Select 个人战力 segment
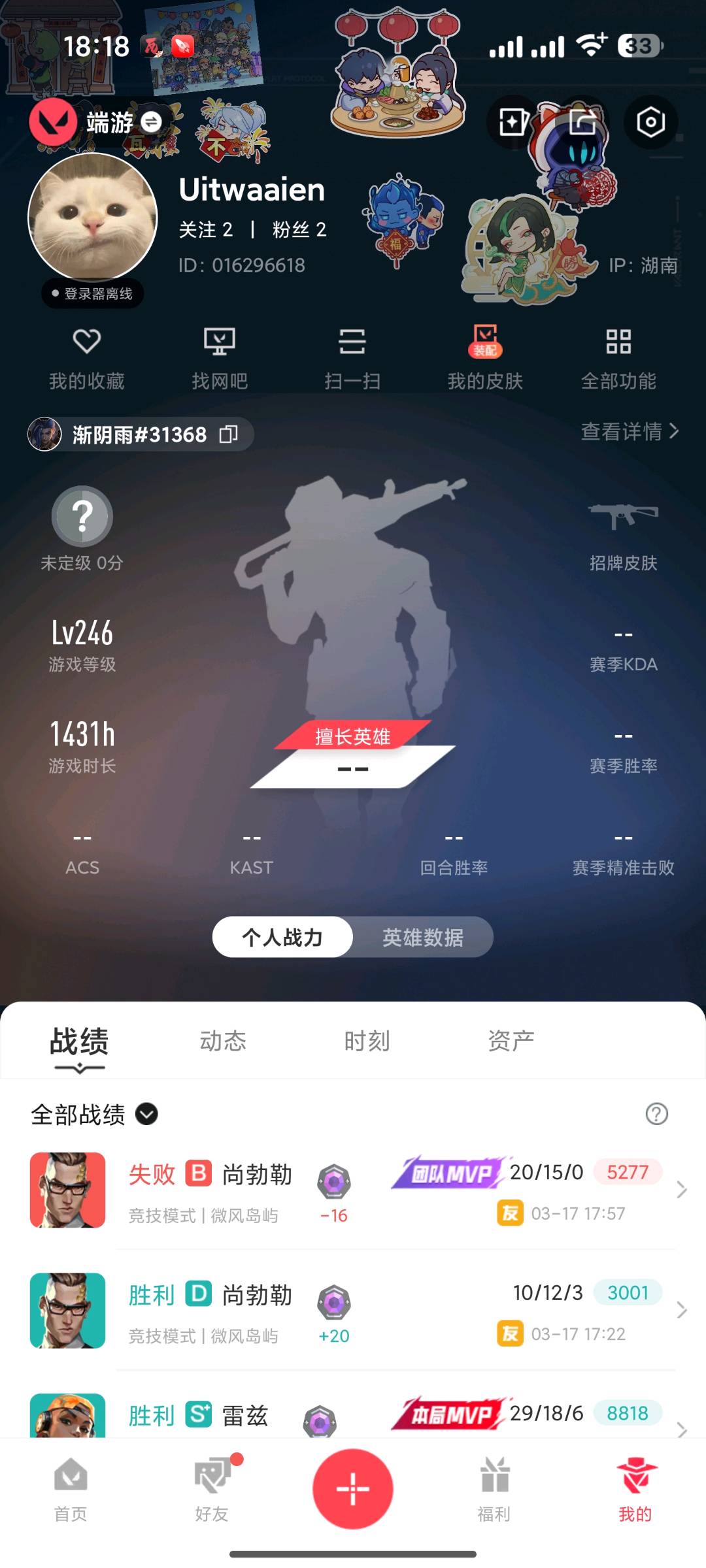706x1568 pixels. point(282,938)
